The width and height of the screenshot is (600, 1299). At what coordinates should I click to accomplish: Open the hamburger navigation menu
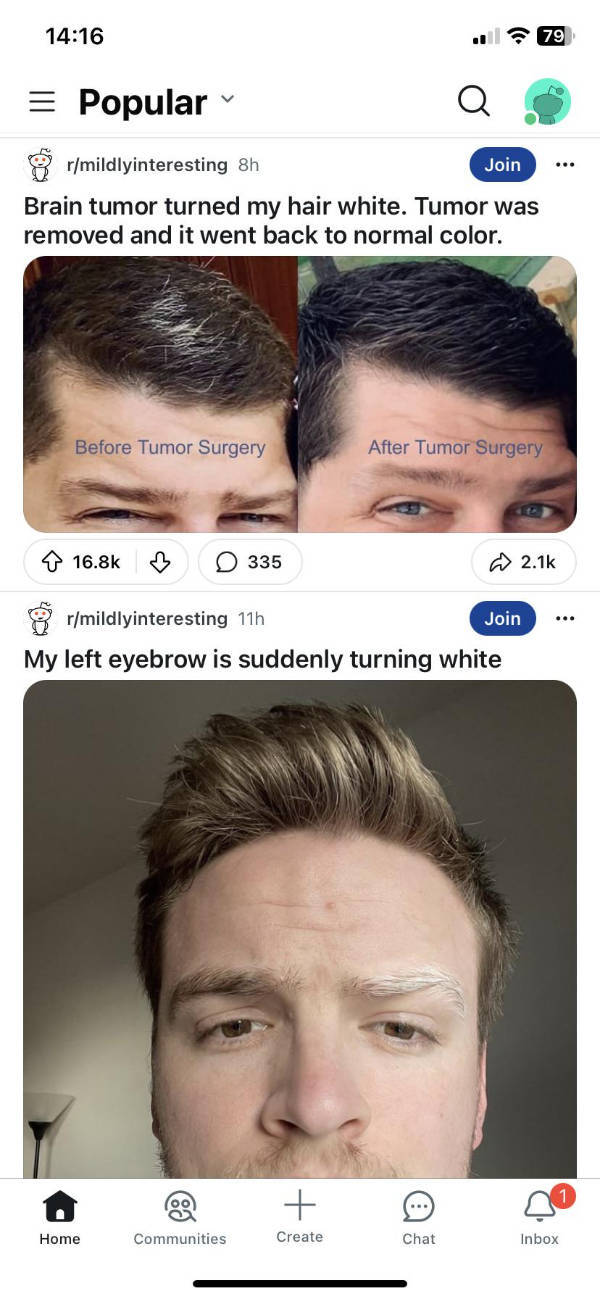41,102
